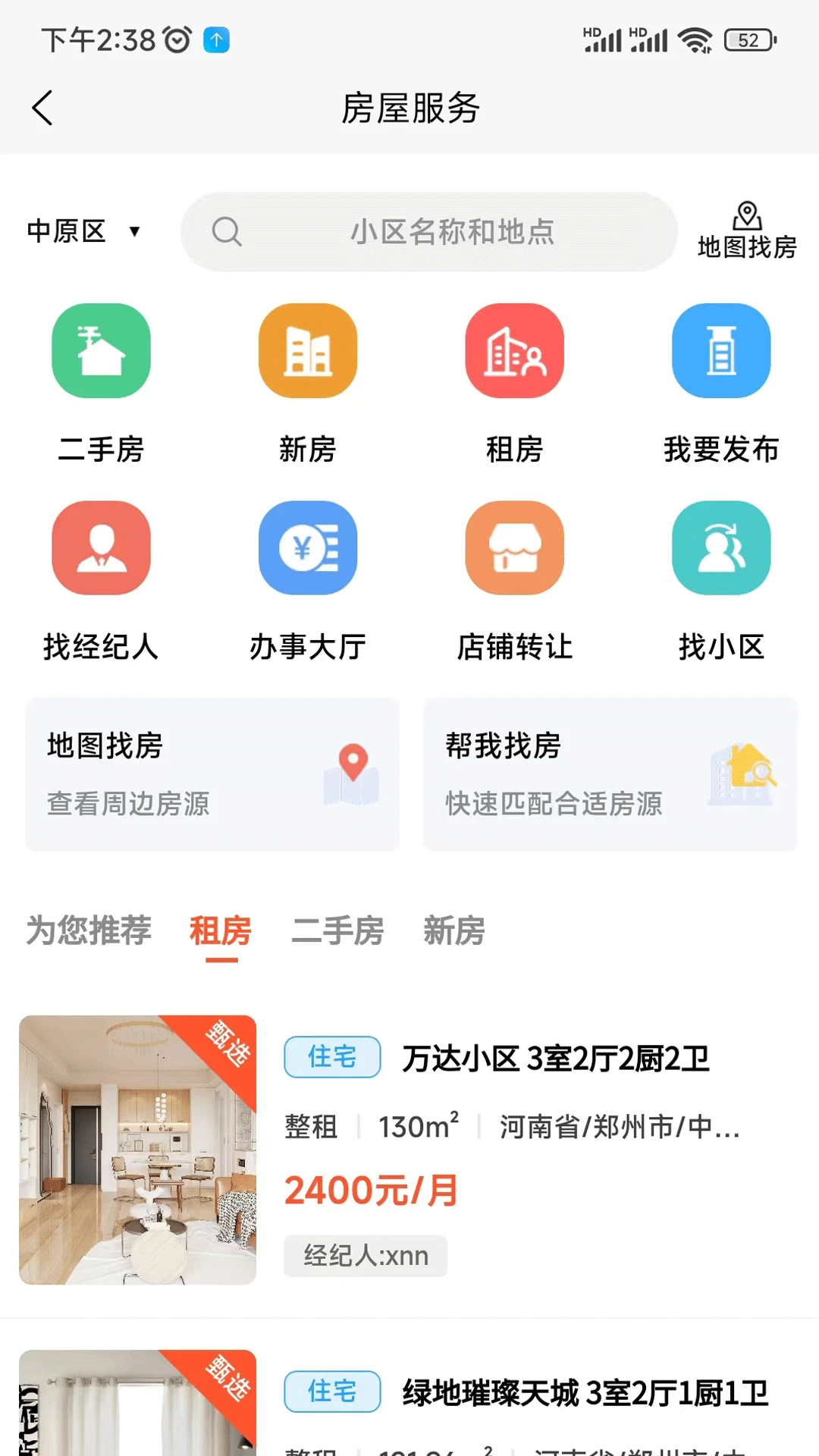The image size is (819, 1456).
Task: Open the 中原区 district dropdown
Action: (x=83, y=231)
